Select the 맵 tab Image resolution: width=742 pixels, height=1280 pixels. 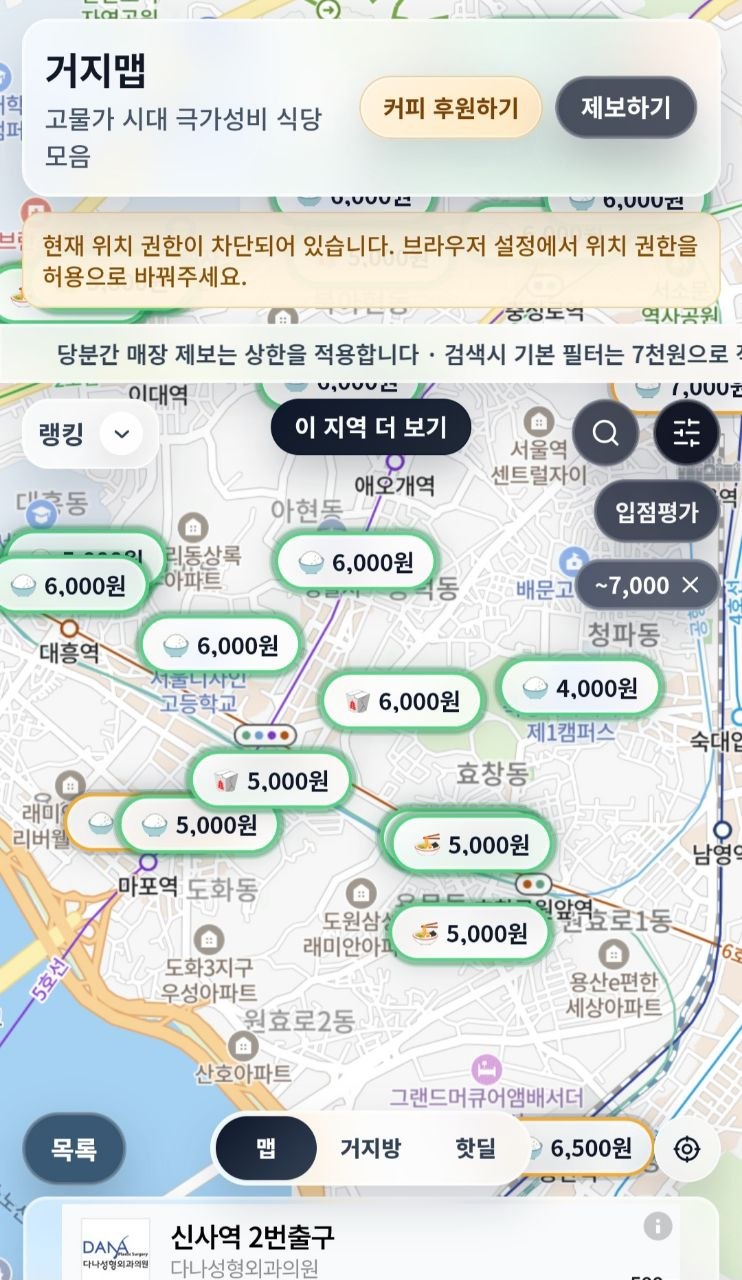click(x=266, y=1148)
